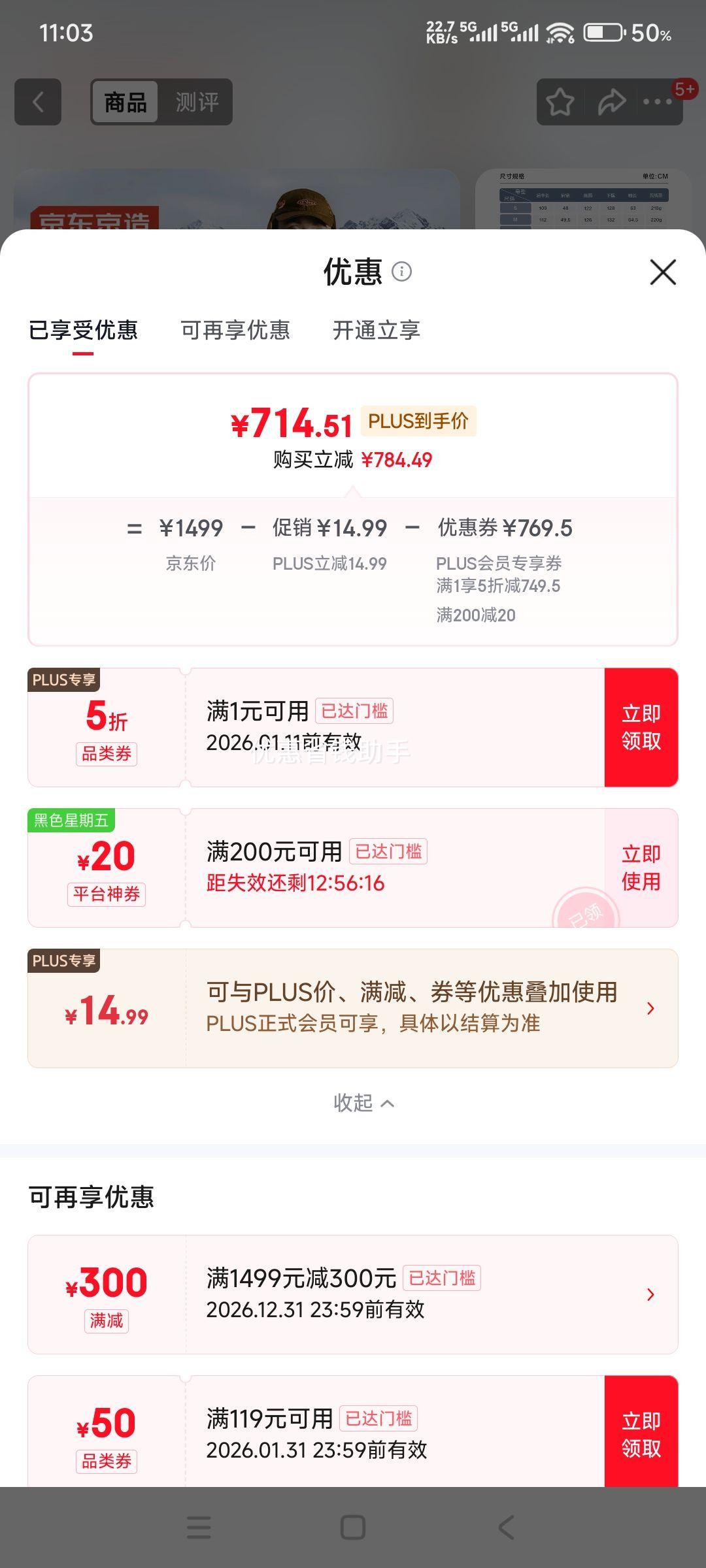
Task: Open details chevron on the ¥14.99 PLUS card
Action: click(650, 1008)
